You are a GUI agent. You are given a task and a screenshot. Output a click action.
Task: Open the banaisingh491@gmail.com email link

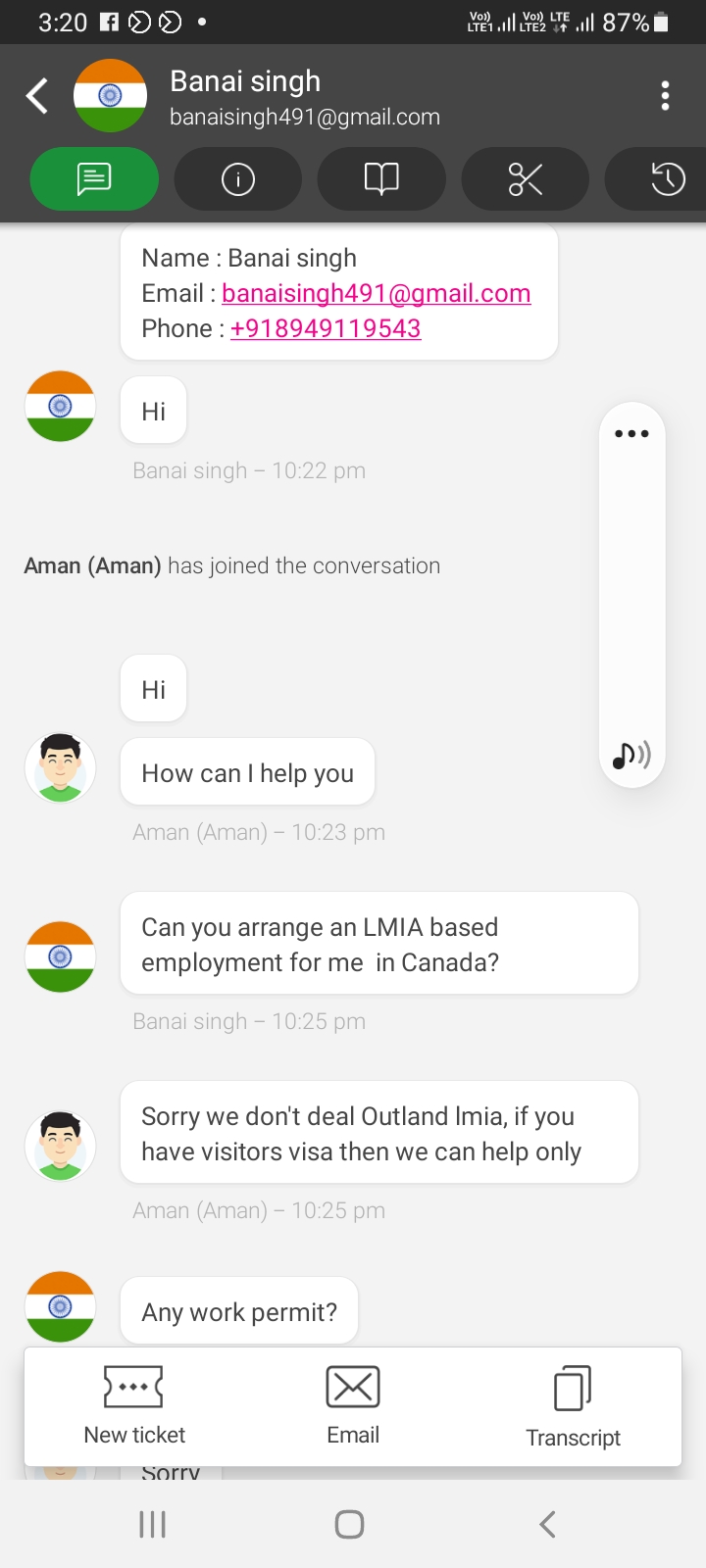[x=377, y=293]
